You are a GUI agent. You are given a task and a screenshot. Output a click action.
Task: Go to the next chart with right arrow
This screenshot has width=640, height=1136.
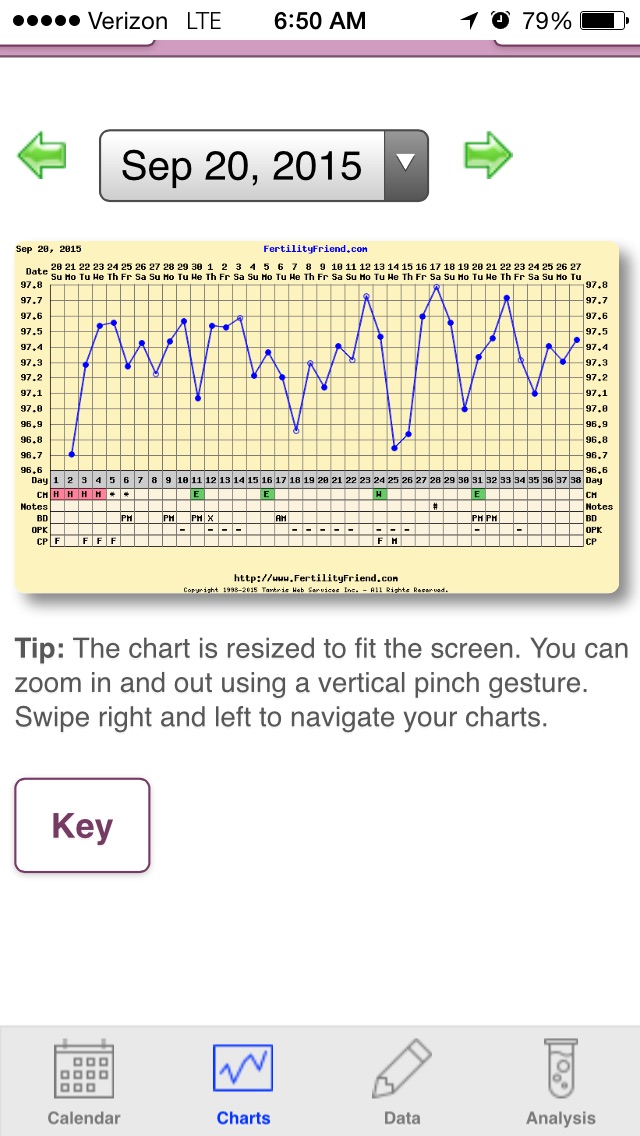[x=488, y=156]
